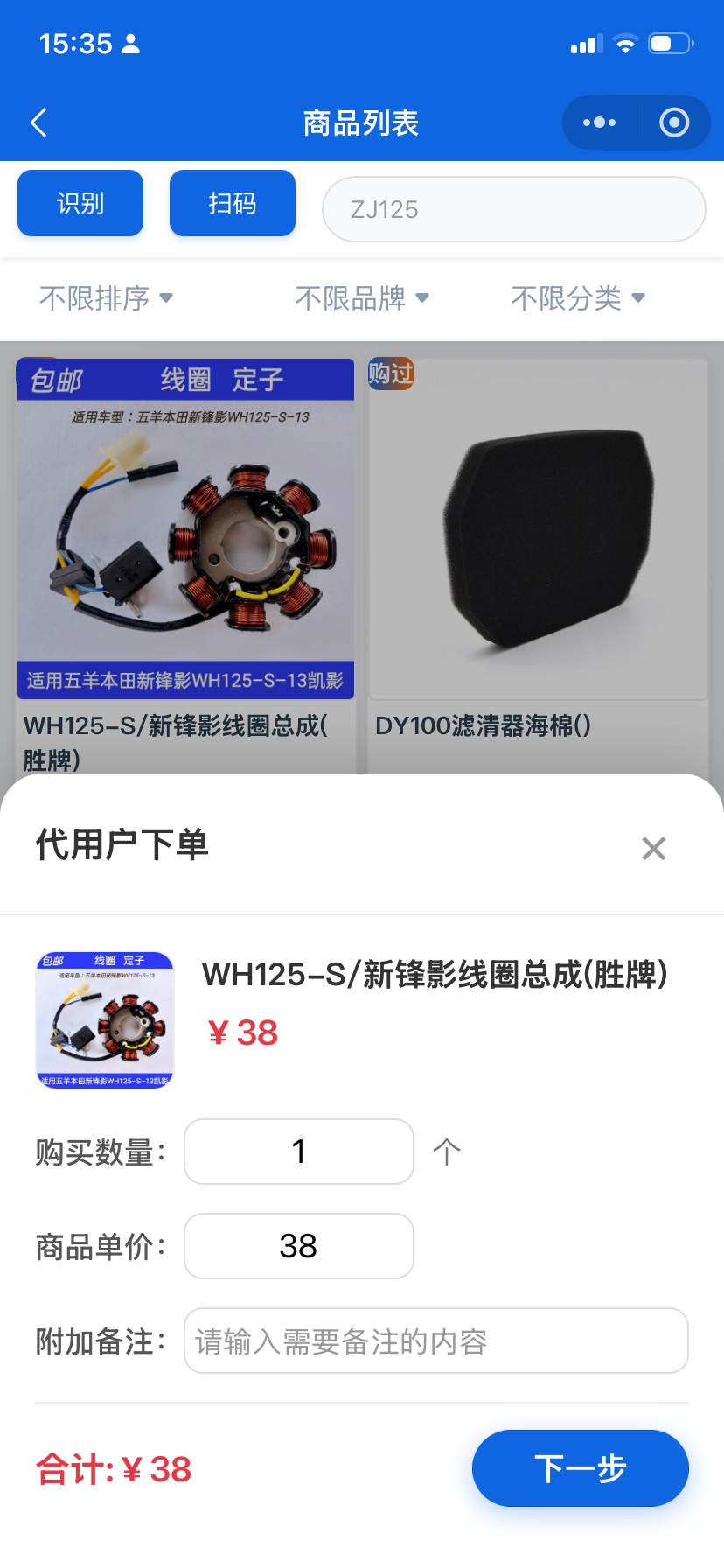Click the ZJ125 search input field

[x=513, y=209]
